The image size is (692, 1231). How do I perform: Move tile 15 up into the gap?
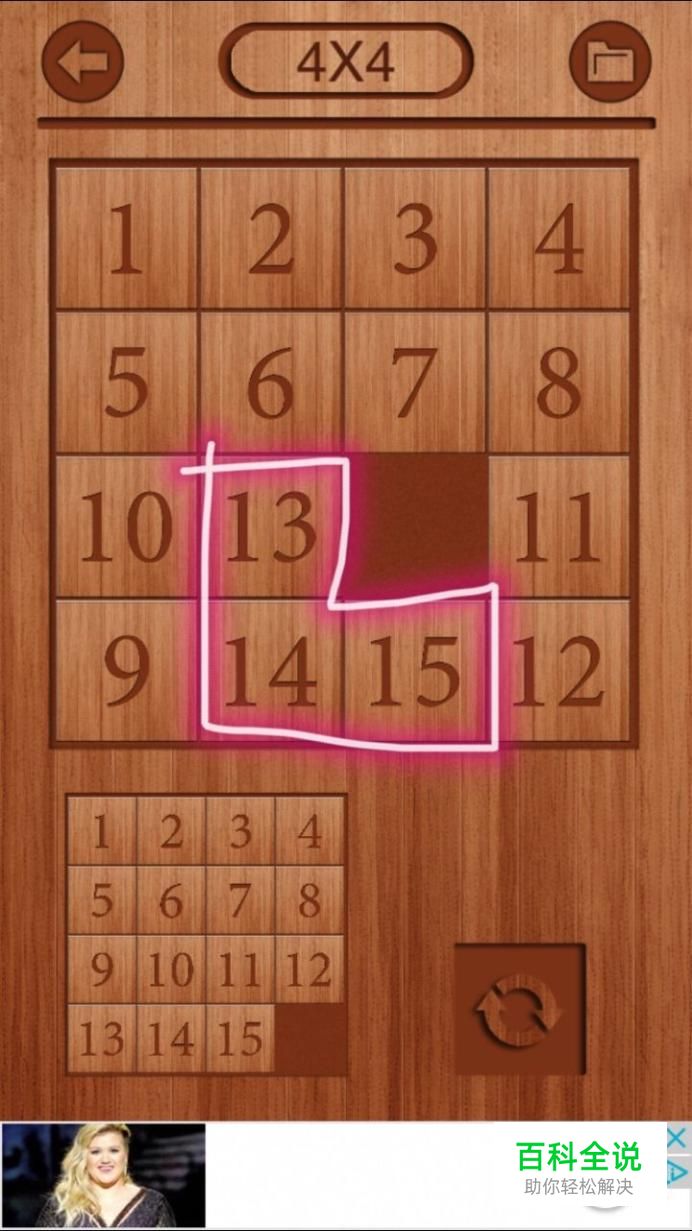416,670
